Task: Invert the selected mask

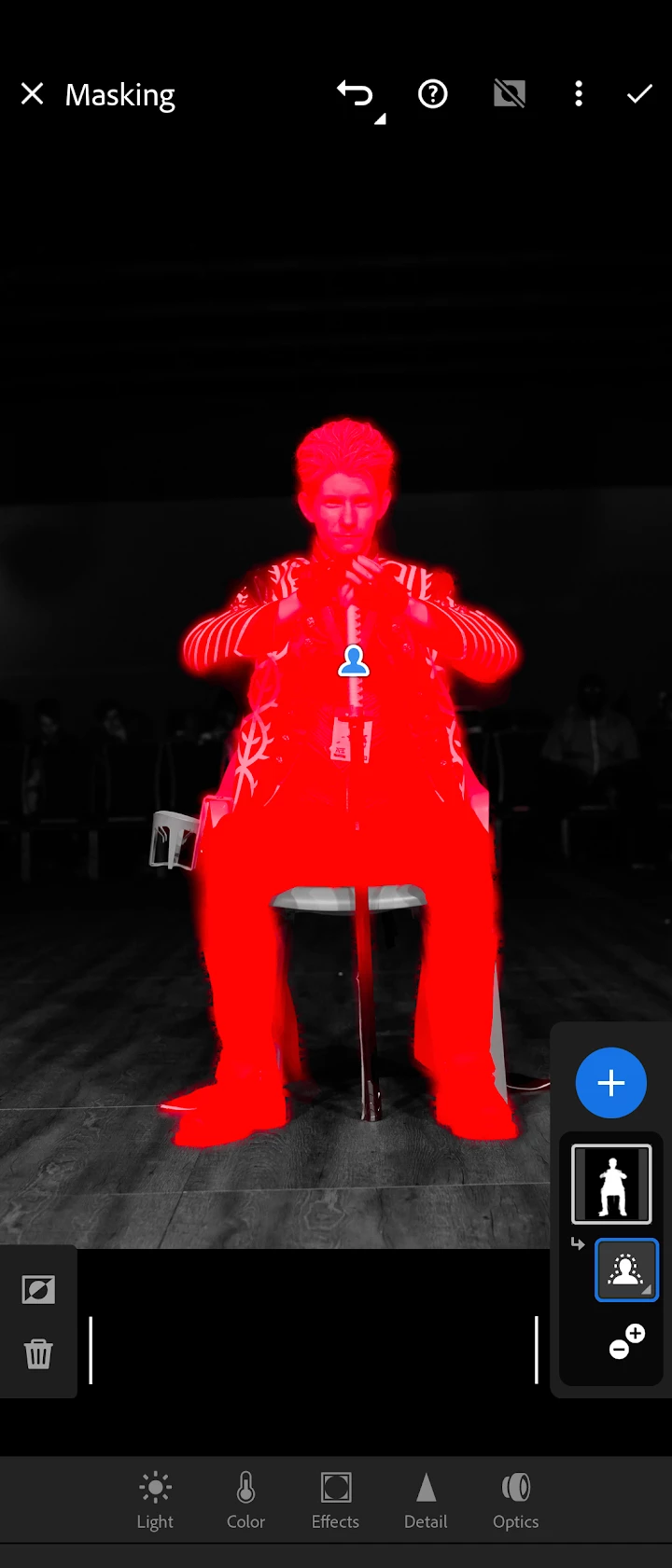Action: click(38, 1290)
